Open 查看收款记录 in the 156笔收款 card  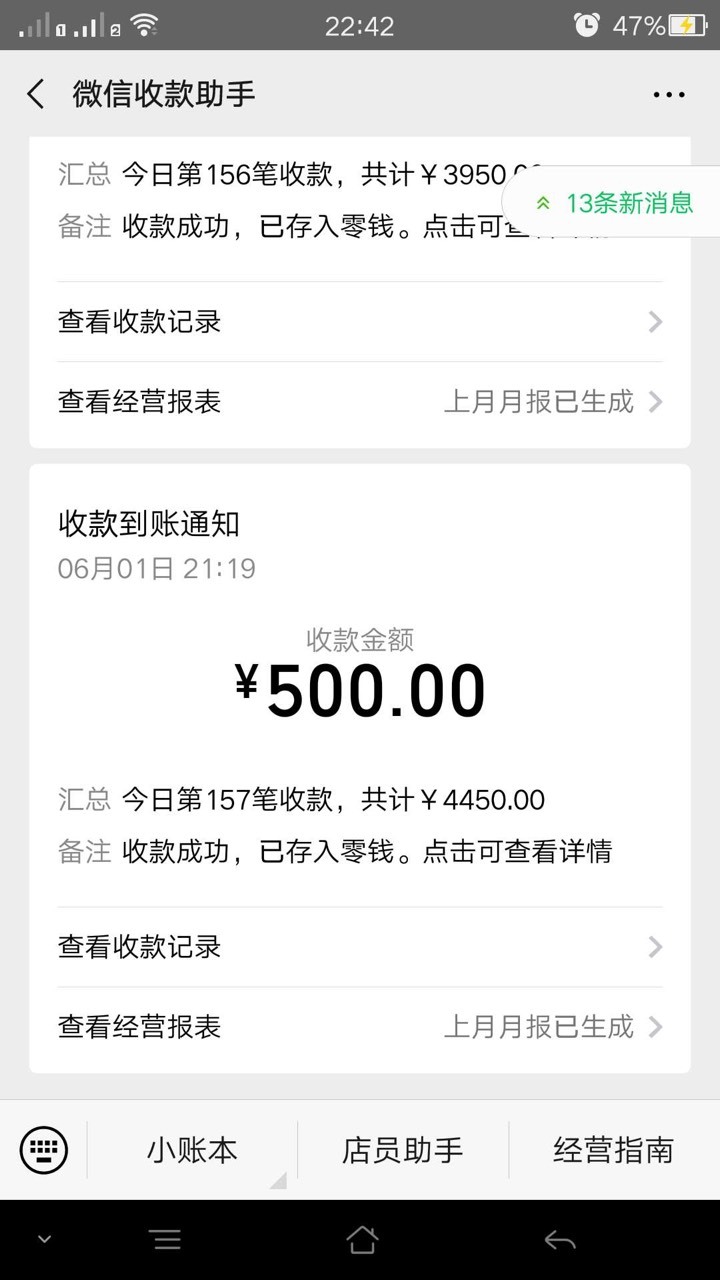point(360,322)
